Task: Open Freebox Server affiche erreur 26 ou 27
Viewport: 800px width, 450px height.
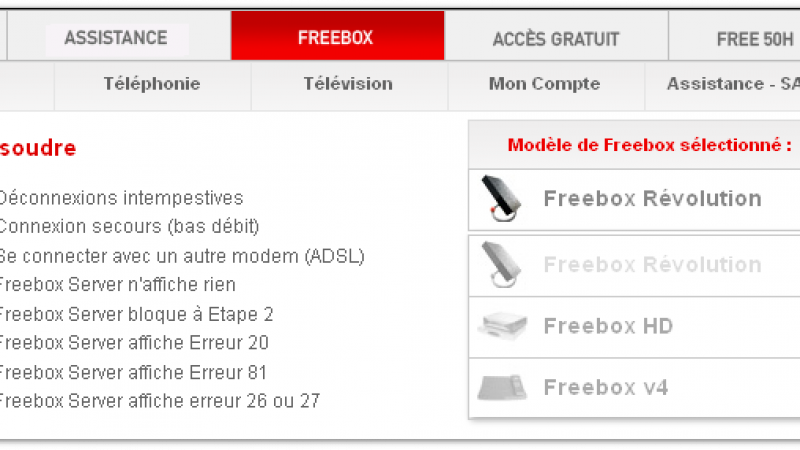Action: click(x=158, y=402)
